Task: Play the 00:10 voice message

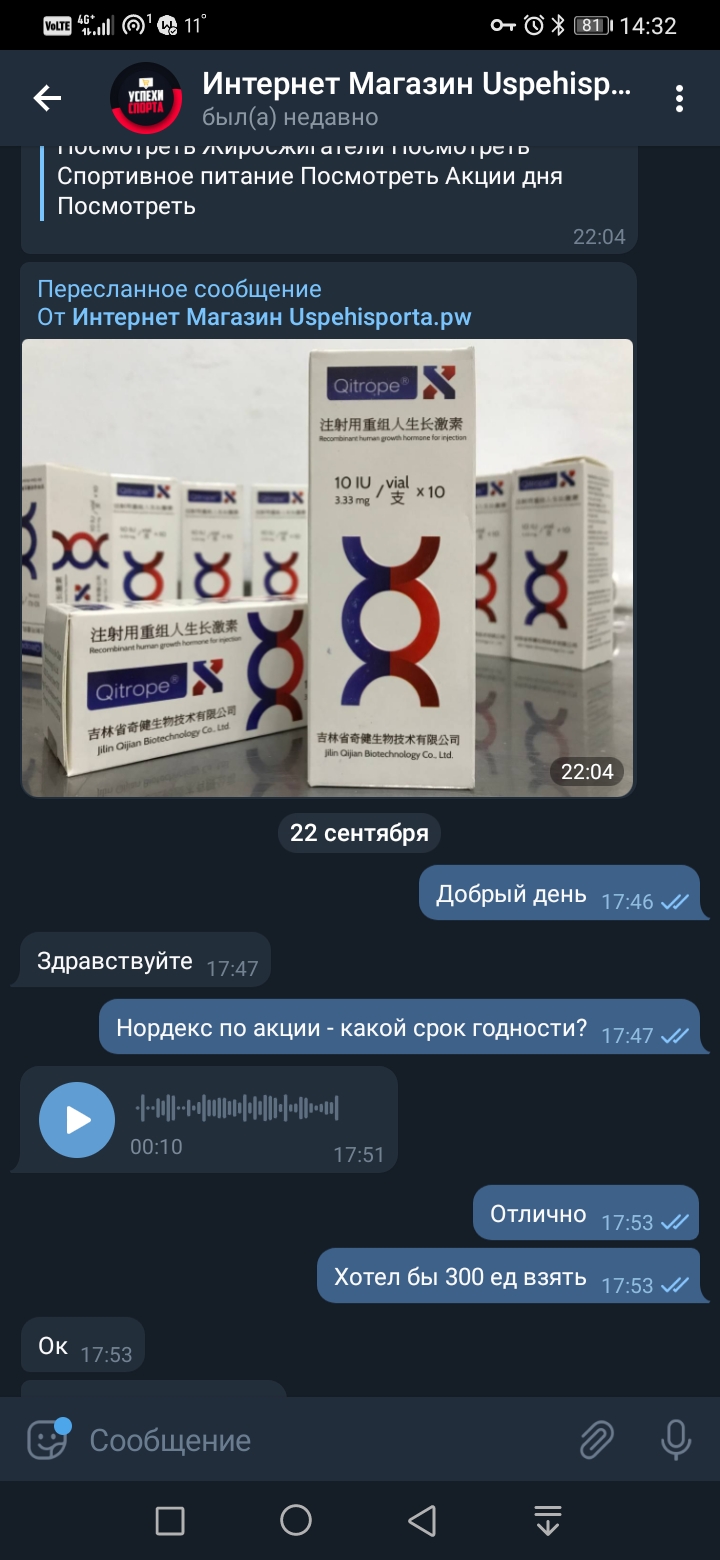Action: pos(77,1120)
